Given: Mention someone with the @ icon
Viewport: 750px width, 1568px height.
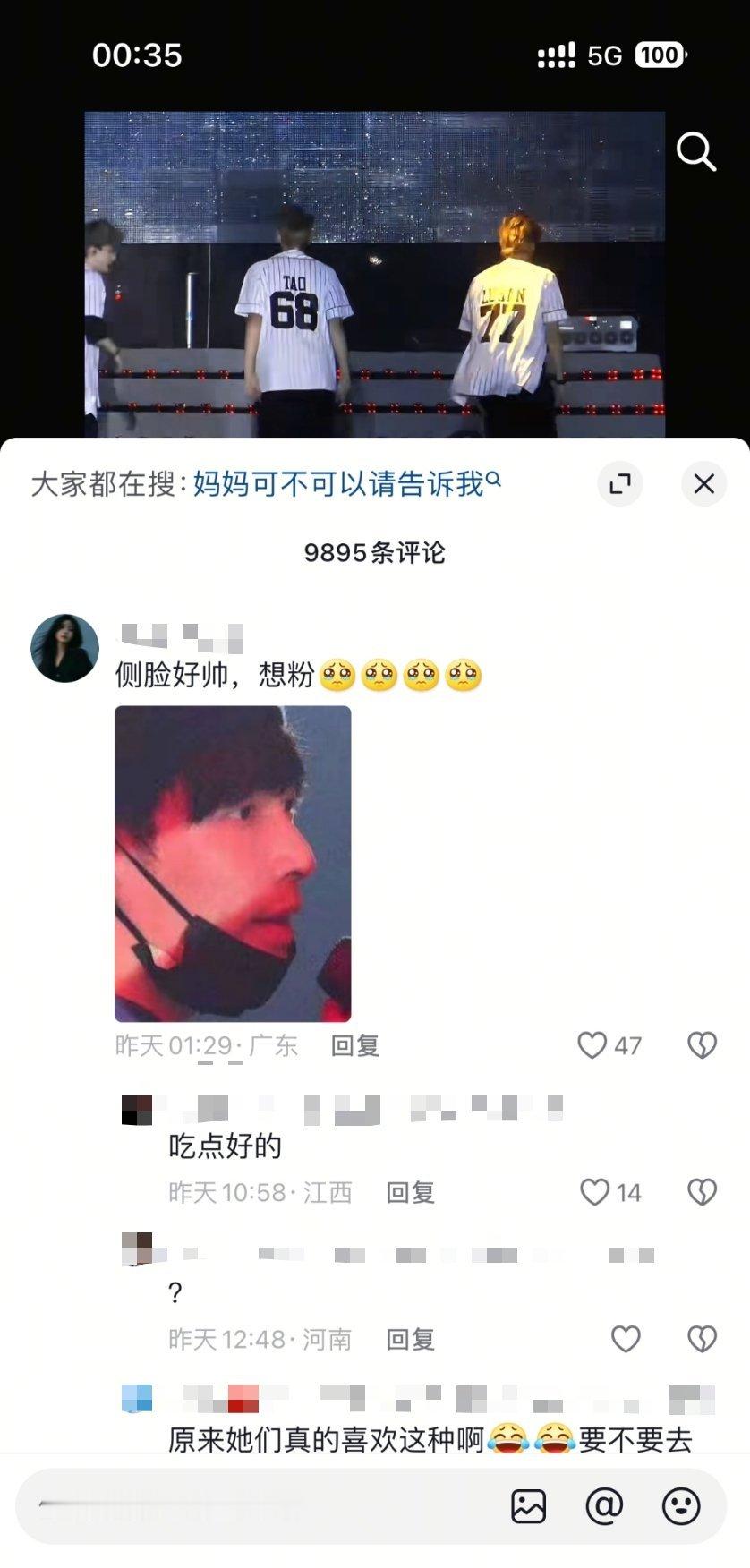Looking at the screenshot, I should pos(604,1507).
